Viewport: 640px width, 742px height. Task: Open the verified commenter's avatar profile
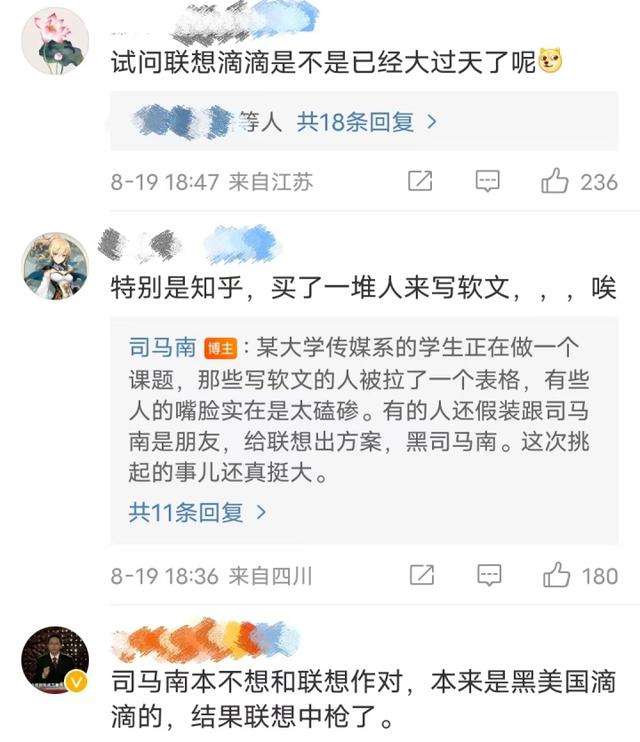pyautogui.click(x=55, y=660)
